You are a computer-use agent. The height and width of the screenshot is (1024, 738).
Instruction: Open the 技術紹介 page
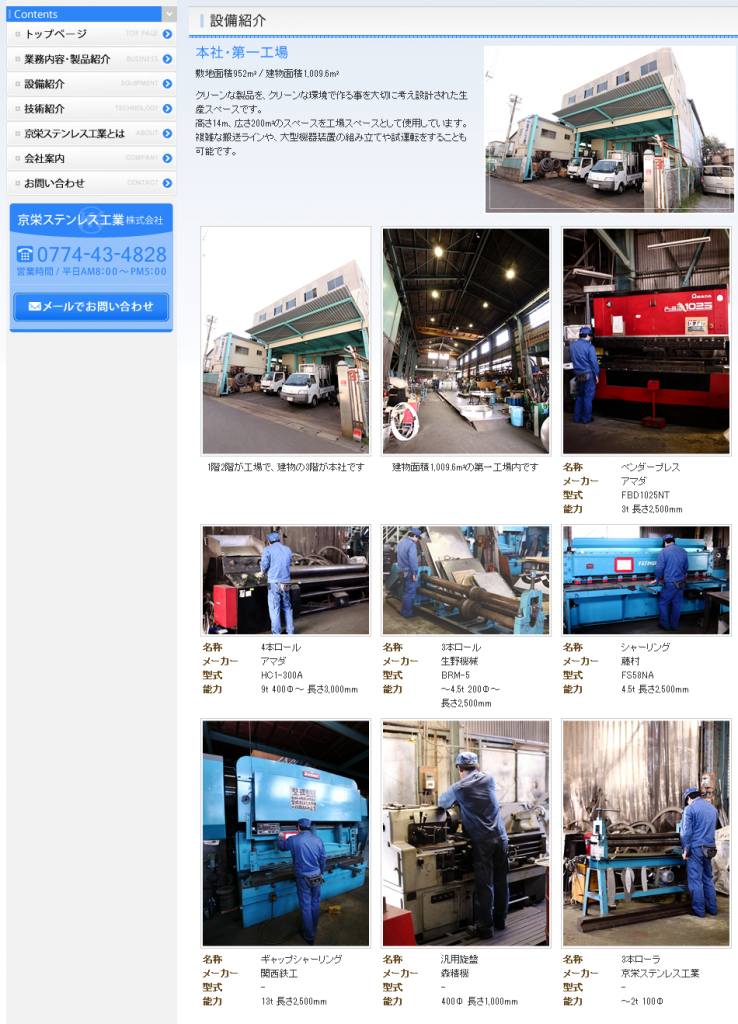tap(91, 109)
